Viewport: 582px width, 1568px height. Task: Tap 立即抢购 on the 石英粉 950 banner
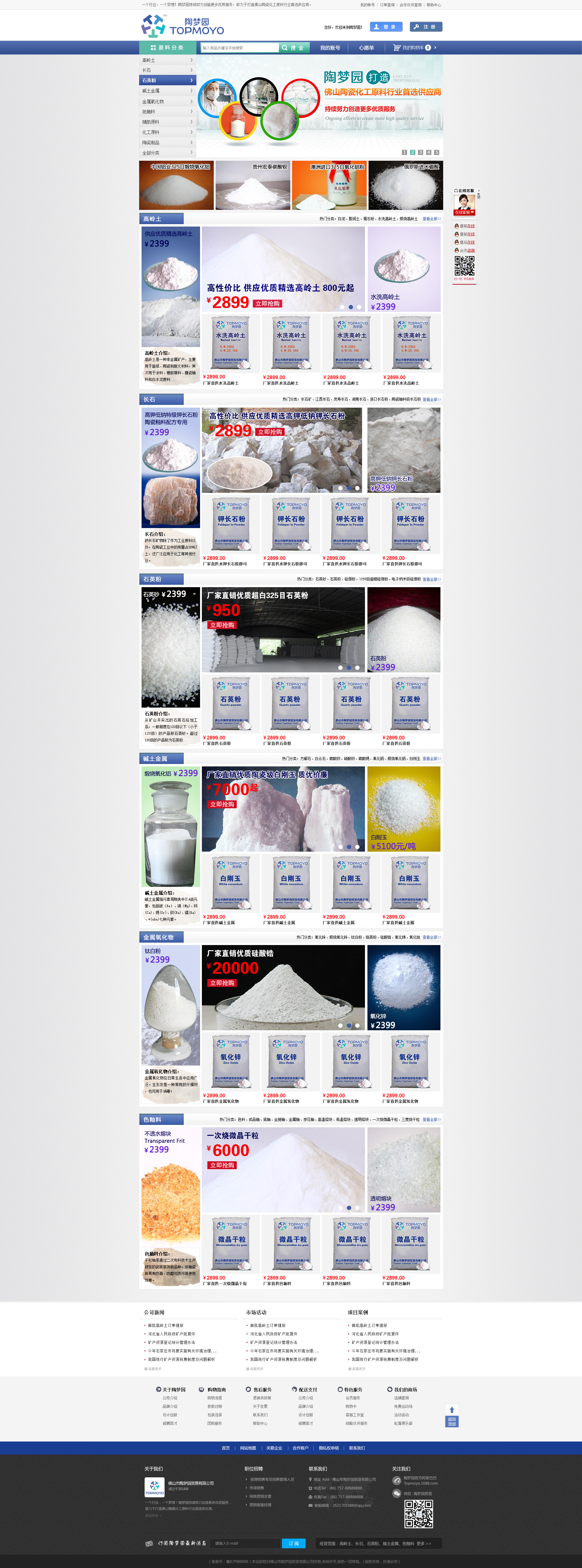[x=222, y=625]
